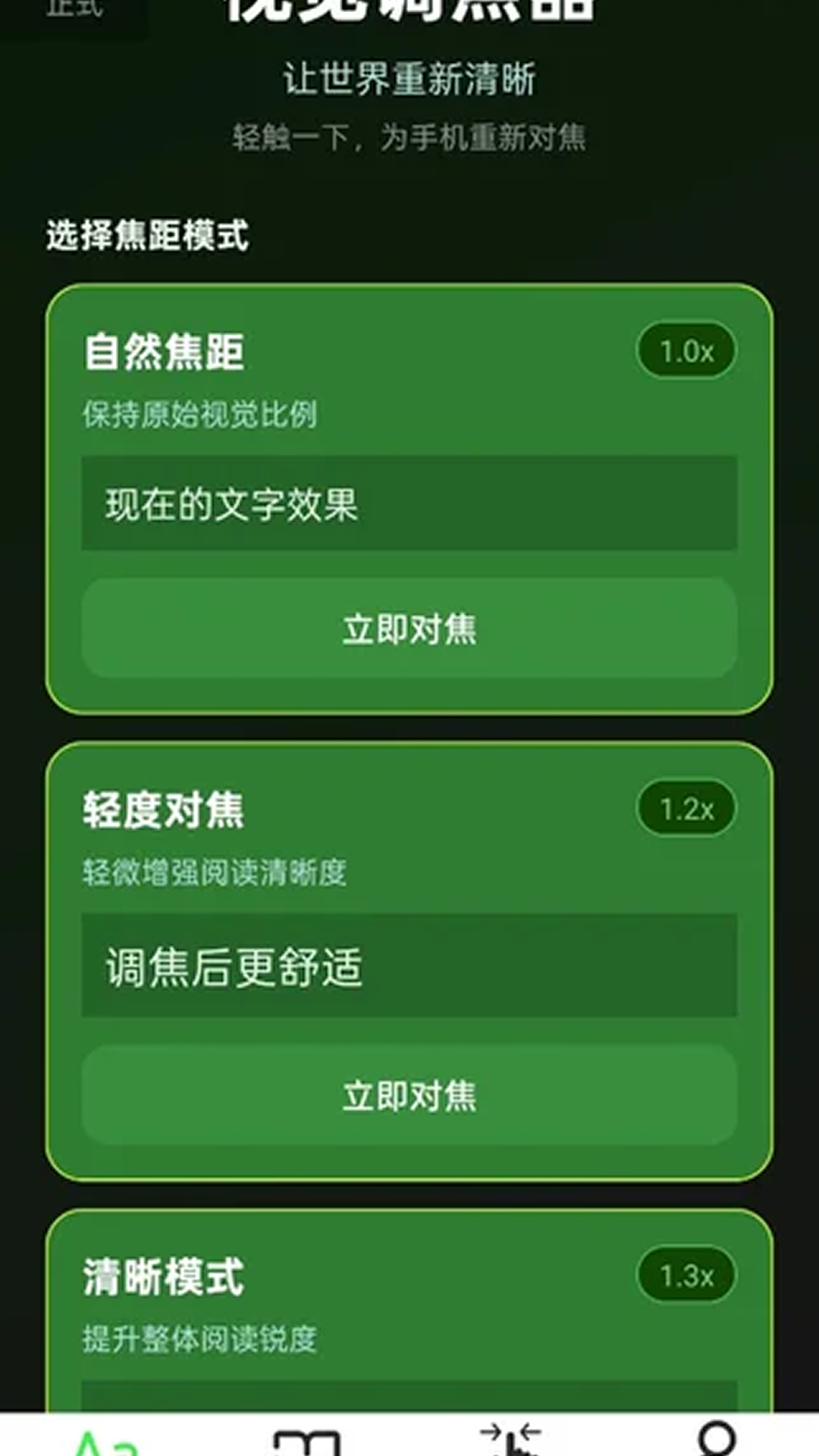Image resolution: width=819 pixels, height=1456 pixels.
Task: Click the 1.0x zoom badge
Action: (x=685, y=350)
